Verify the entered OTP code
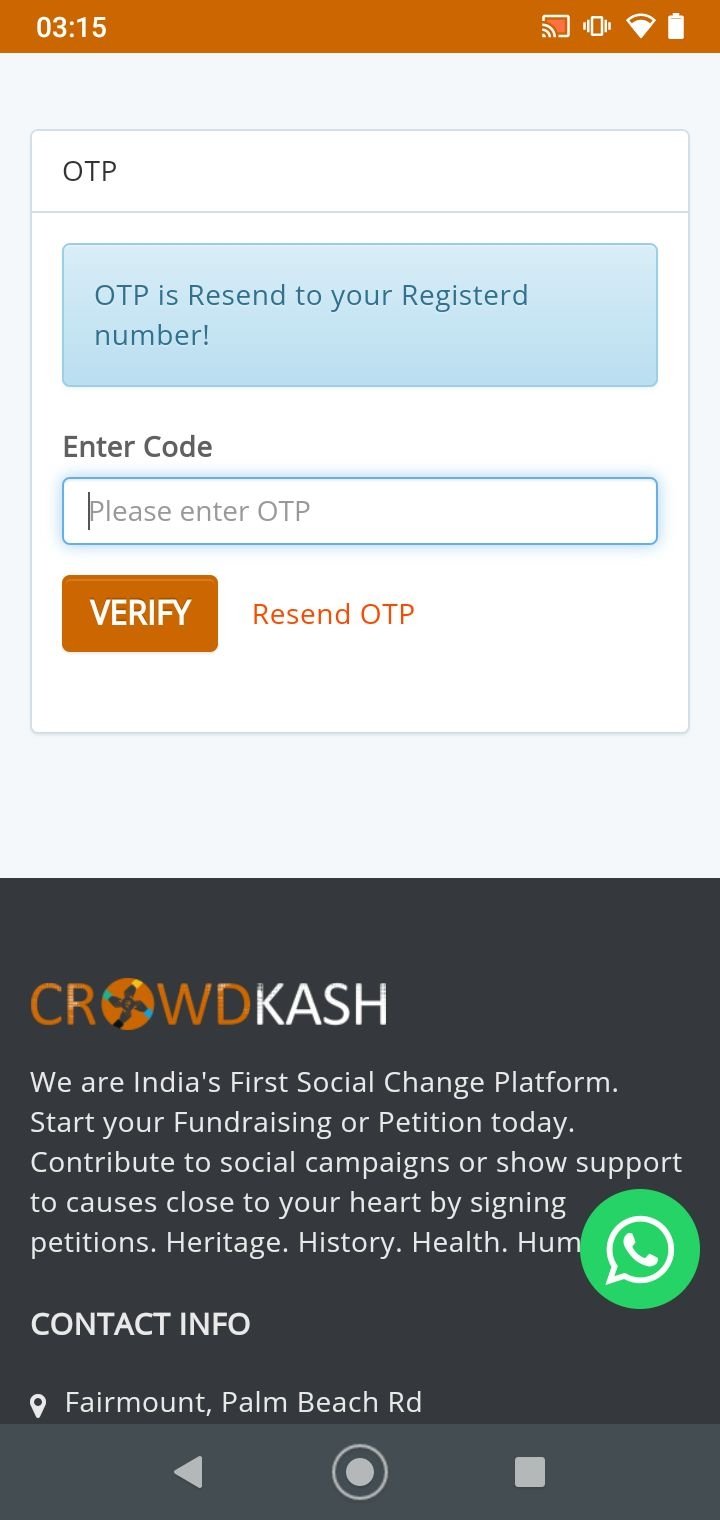720x1520 pixels. (x=140, y=613)
